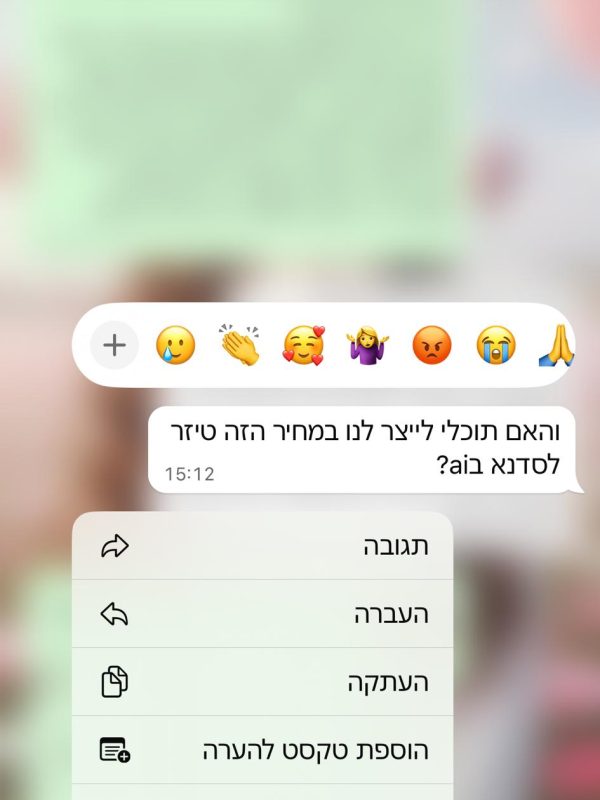Choose העברה to forward the message
The width and height of the screenshot is (600, 800).
tap(262, 614)
